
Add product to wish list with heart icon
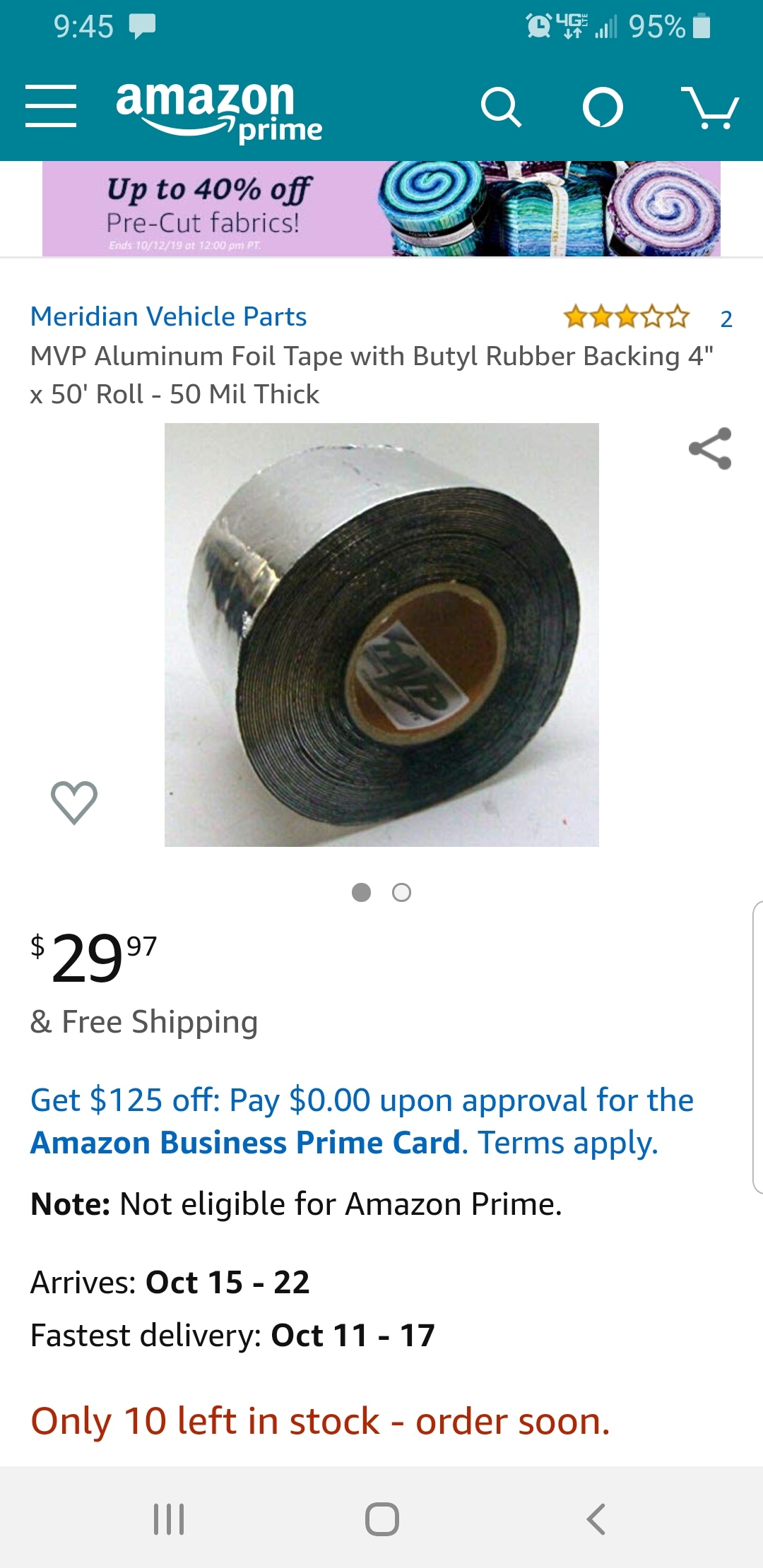pos(74,802)
